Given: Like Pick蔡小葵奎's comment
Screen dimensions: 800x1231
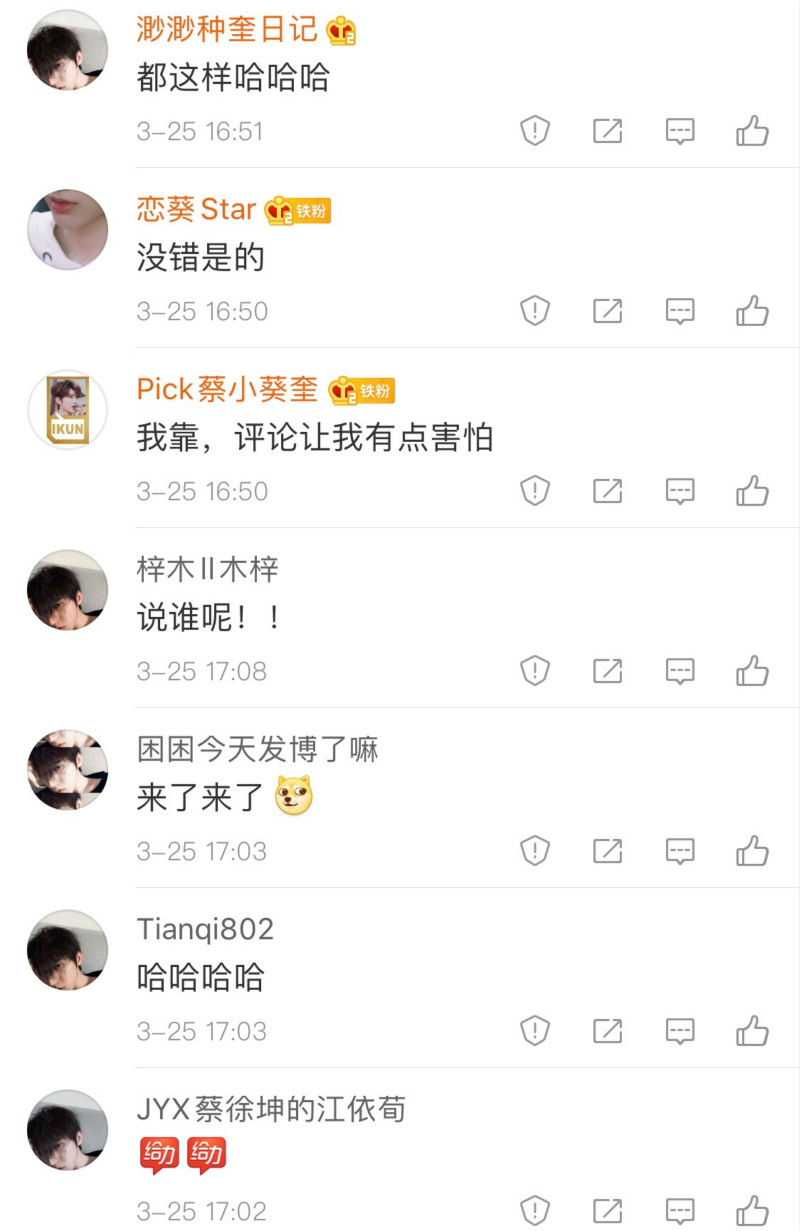Looking at the screenshot, I should 752,491.
